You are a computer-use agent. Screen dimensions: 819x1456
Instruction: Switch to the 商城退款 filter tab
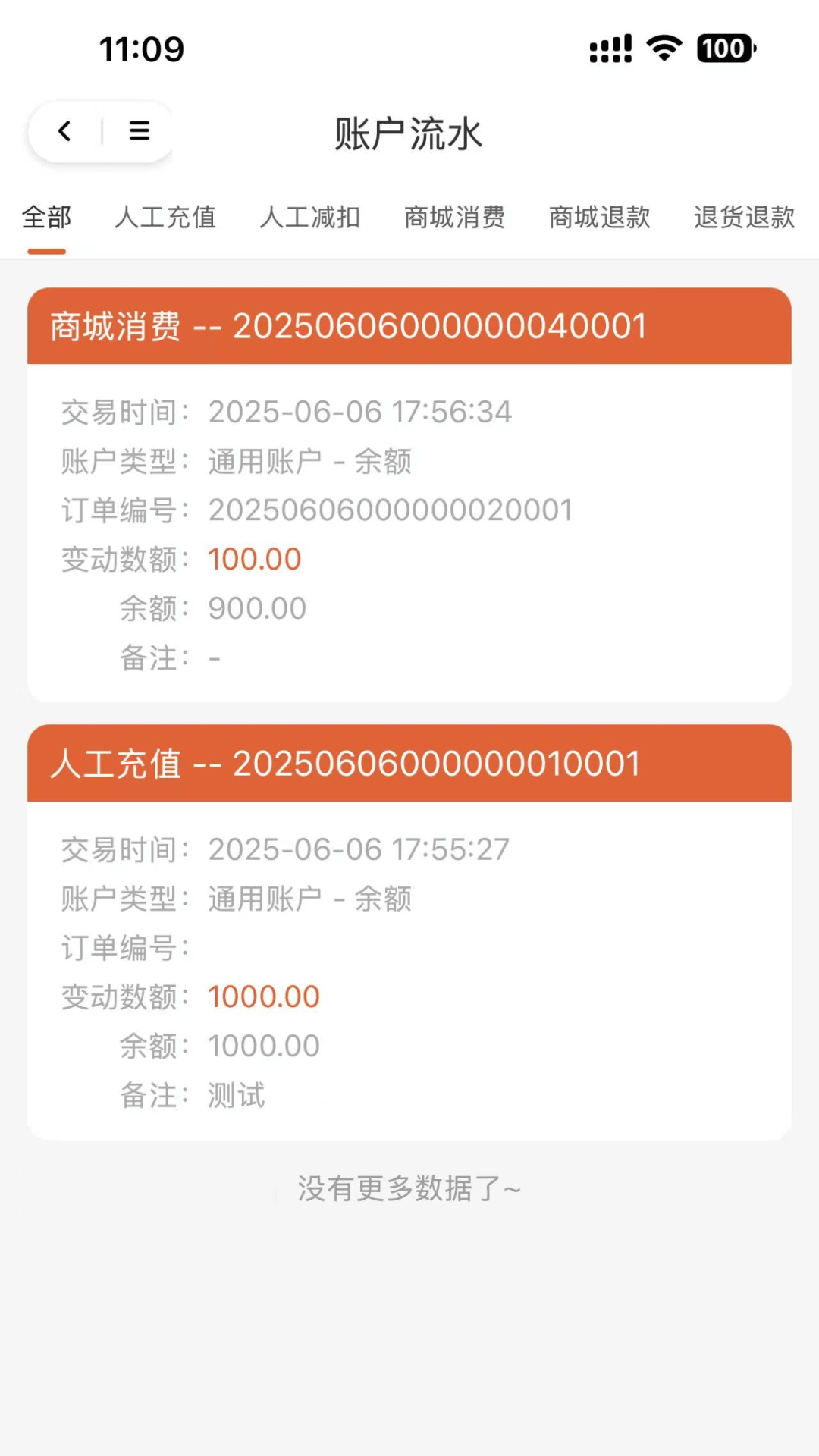pos(598,218)
